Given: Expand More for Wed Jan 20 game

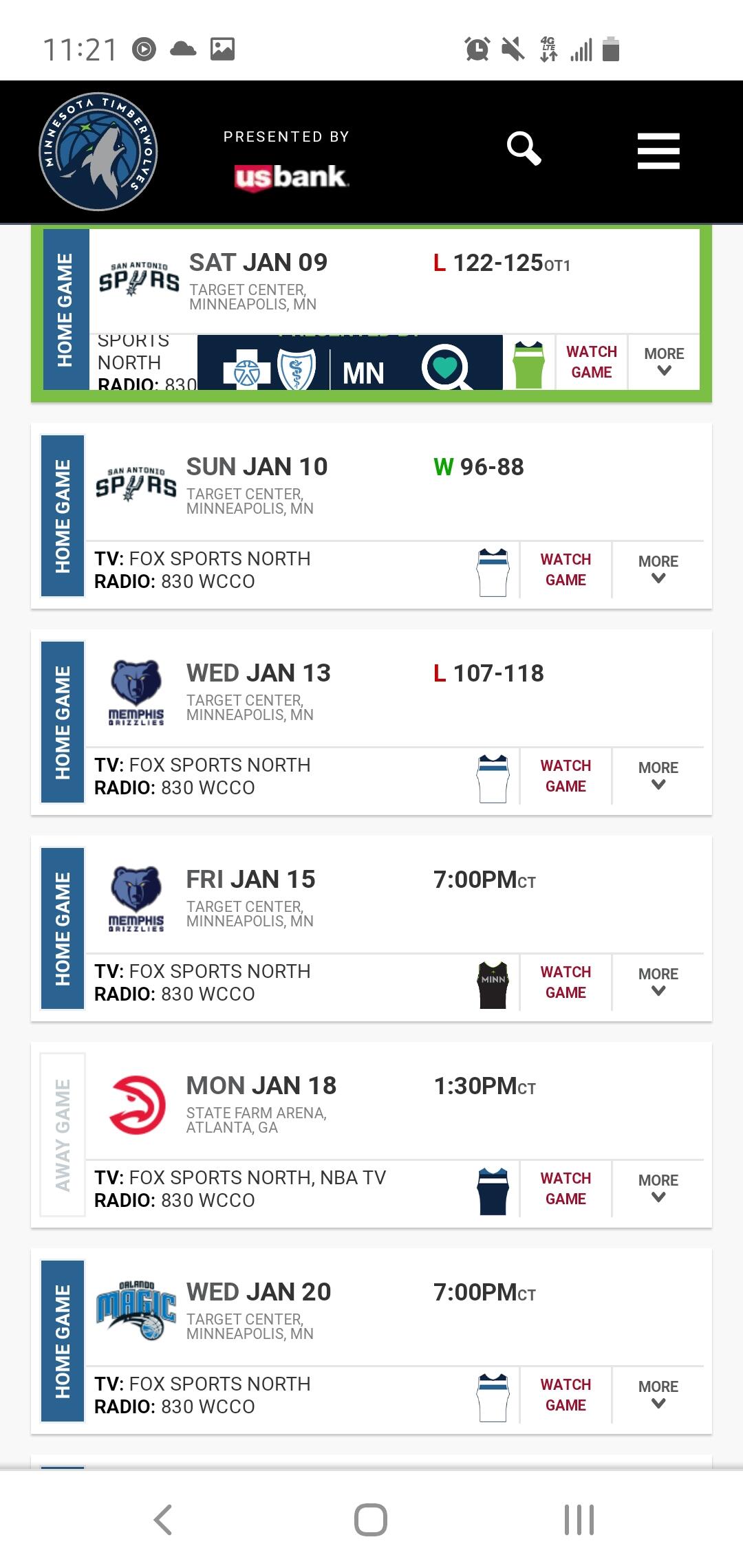Looking at the screenshot, I should coord(658,1395).
